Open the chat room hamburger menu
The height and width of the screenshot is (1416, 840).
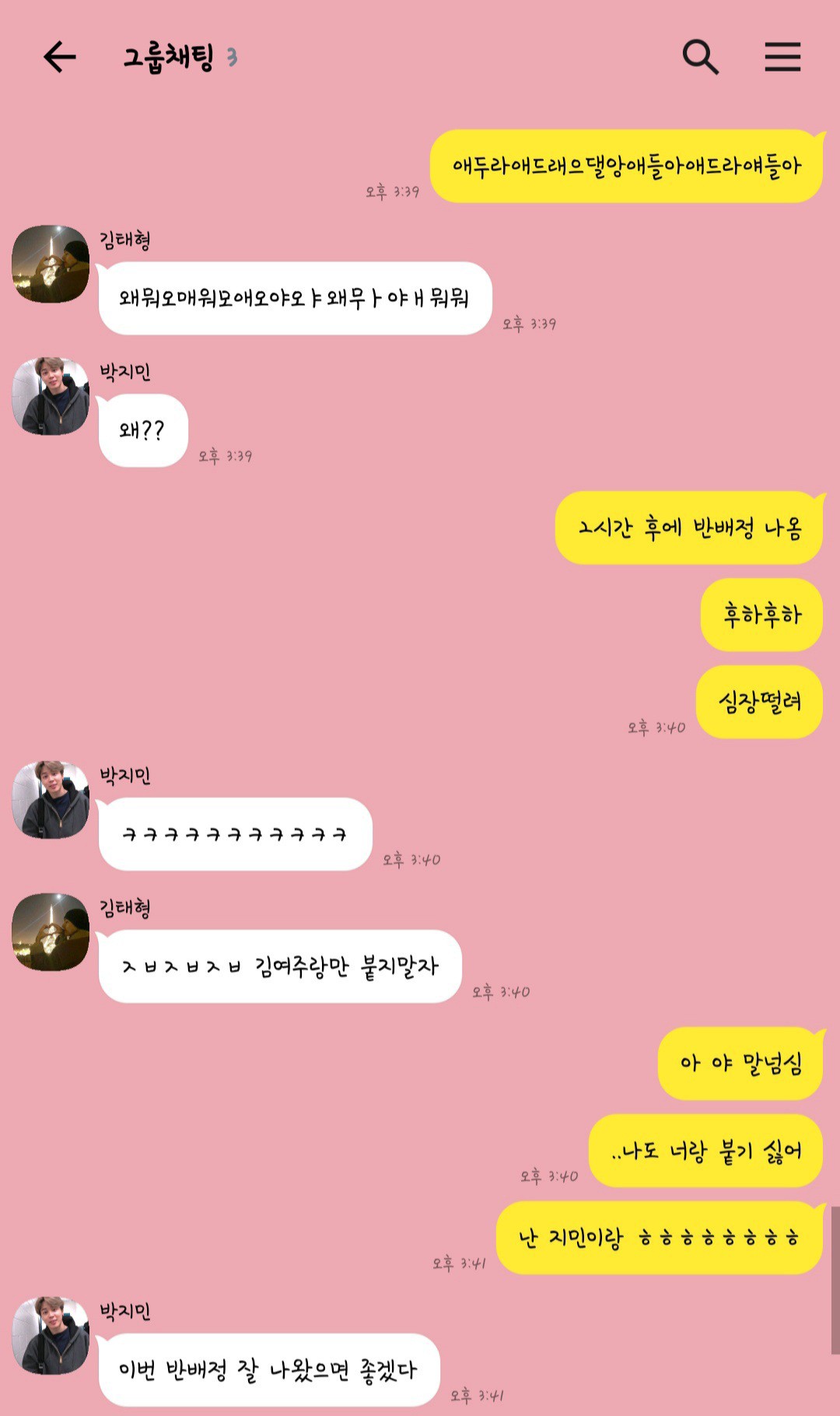coord(782,57)
